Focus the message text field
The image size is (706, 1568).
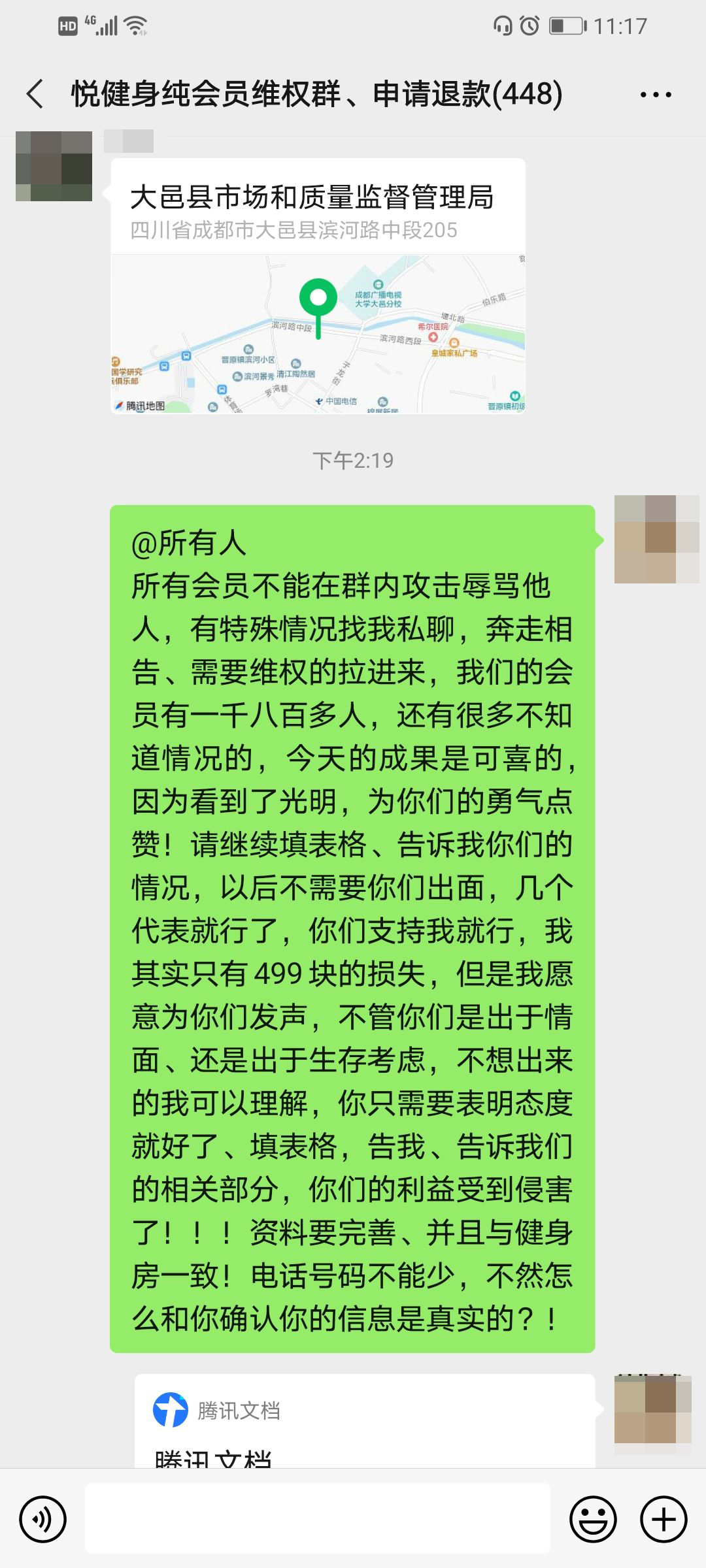pos(318,1518)
